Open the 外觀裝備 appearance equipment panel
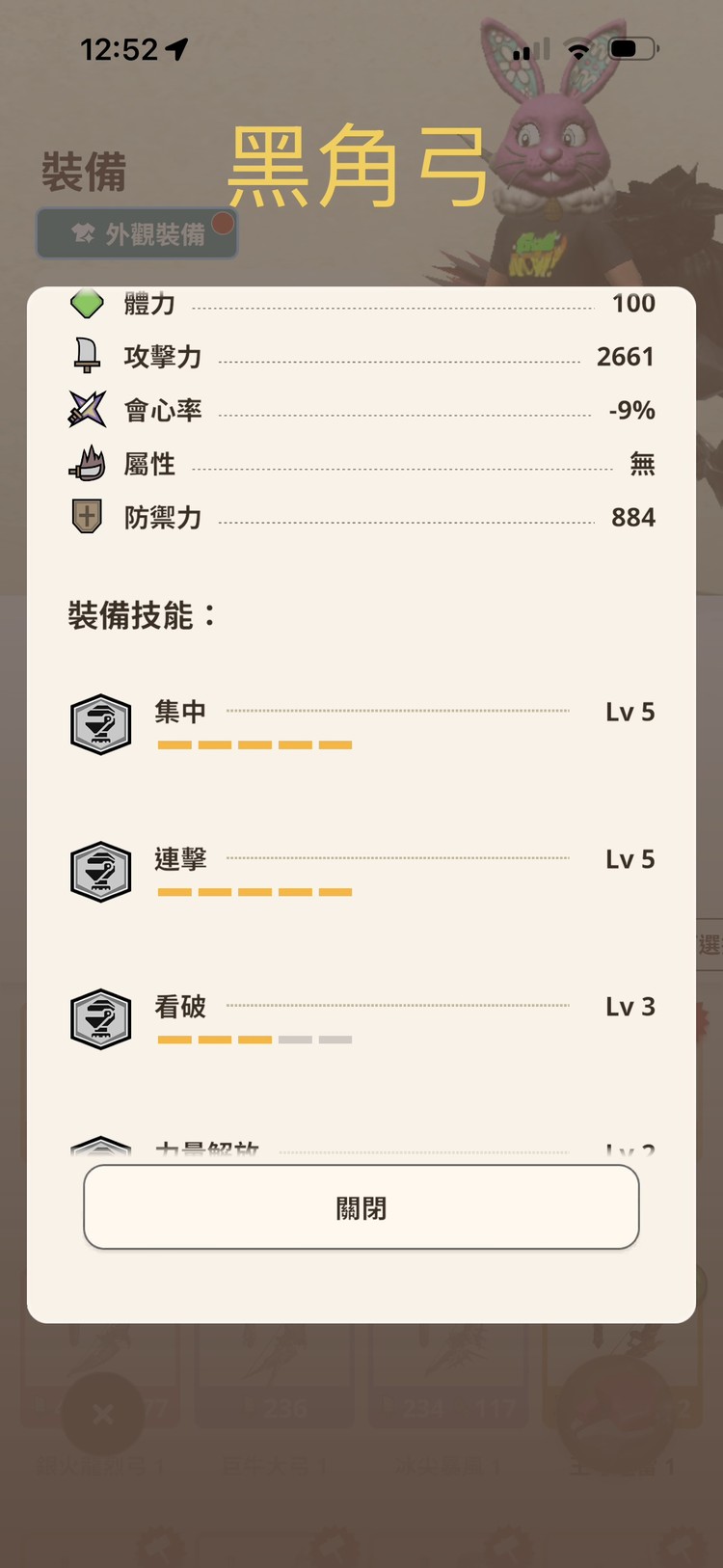Image resolution: width=723 pixels, height=1568 pixels. 137,231
